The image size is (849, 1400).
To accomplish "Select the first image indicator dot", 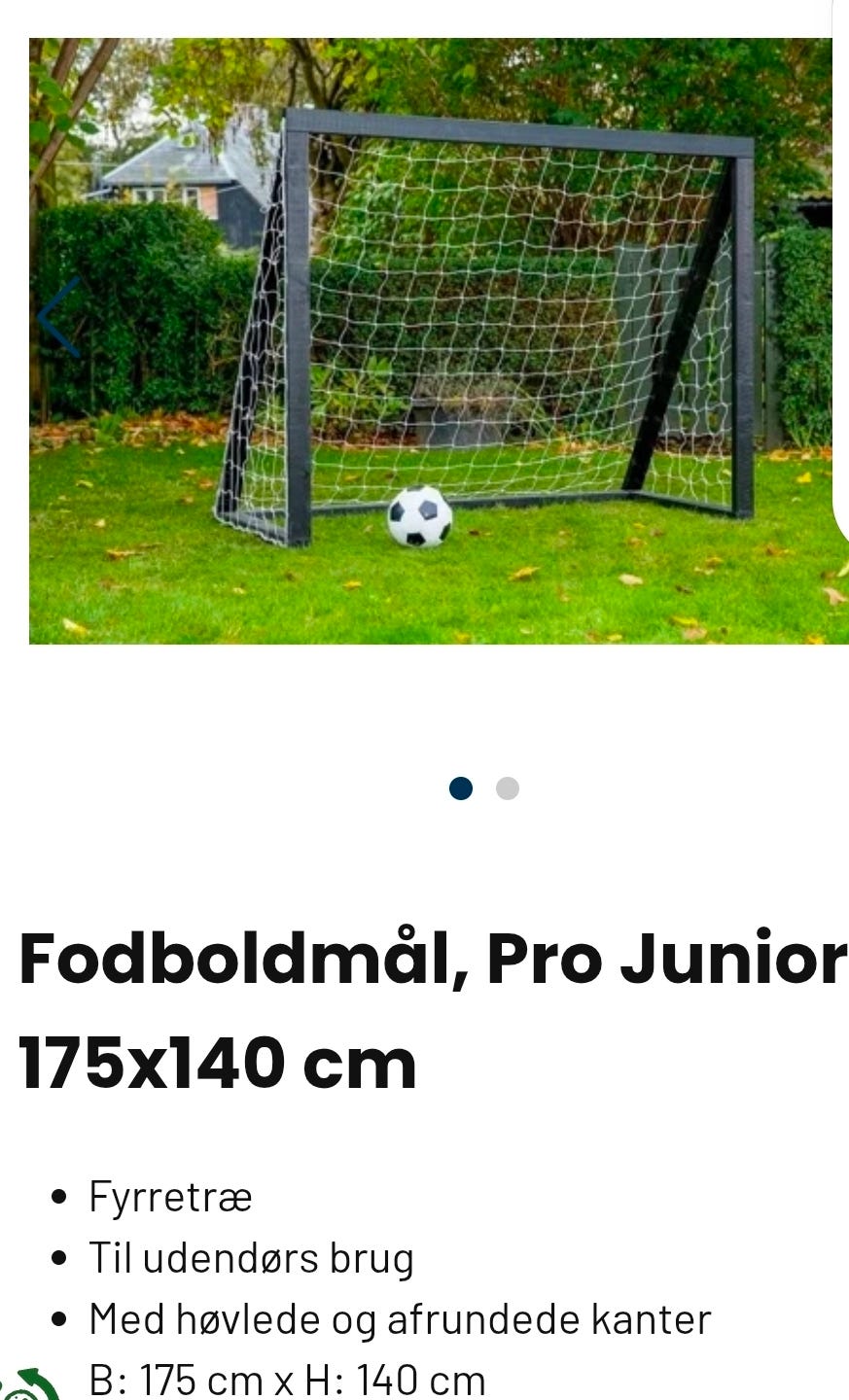I will (461, 788).
